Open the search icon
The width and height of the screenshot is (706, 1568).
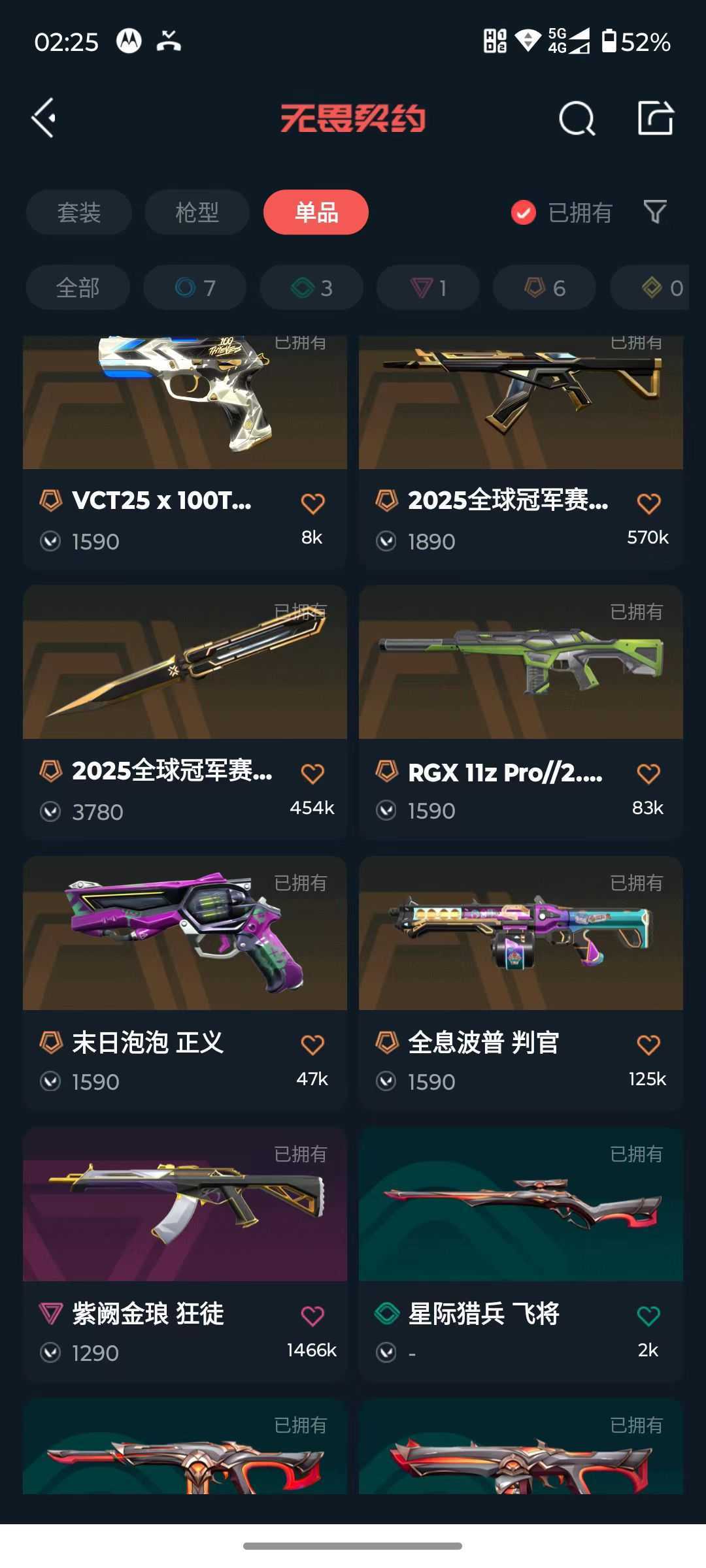[x=577, y=118]
